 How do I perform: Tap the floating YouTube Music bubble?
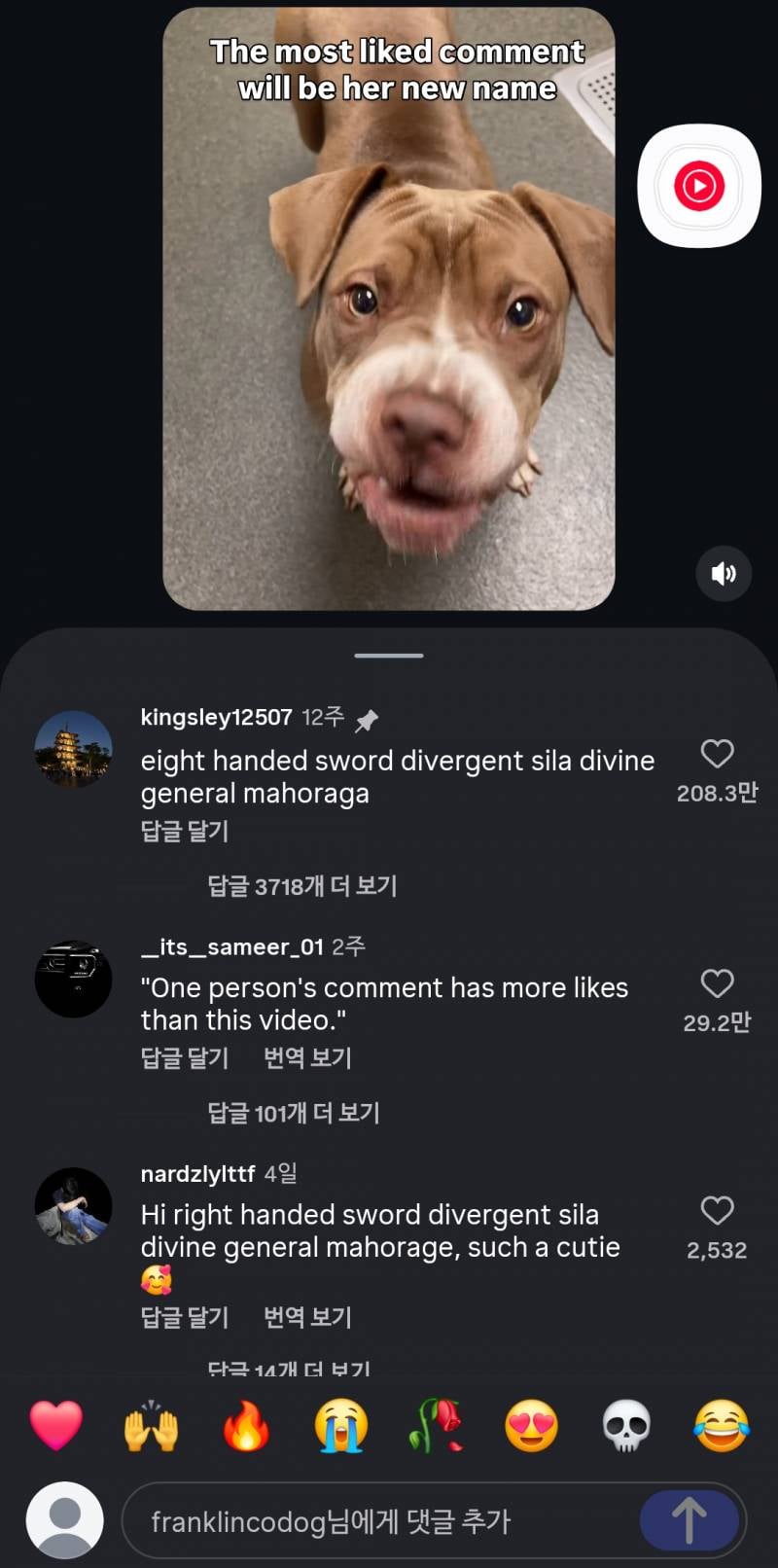click(x=699, y=185)
